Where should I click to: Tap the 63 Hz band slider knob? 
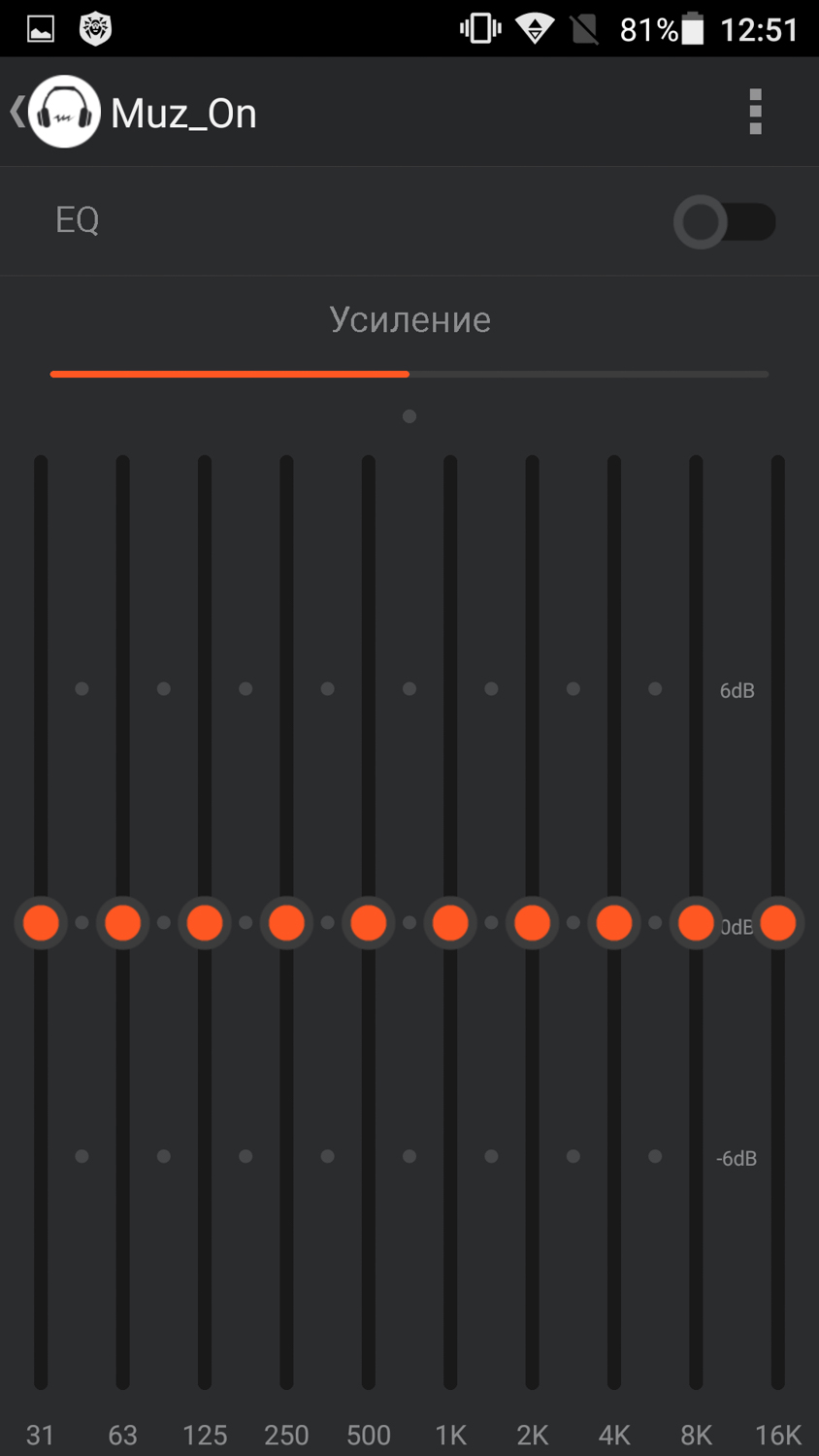click(x=123, y=922)
